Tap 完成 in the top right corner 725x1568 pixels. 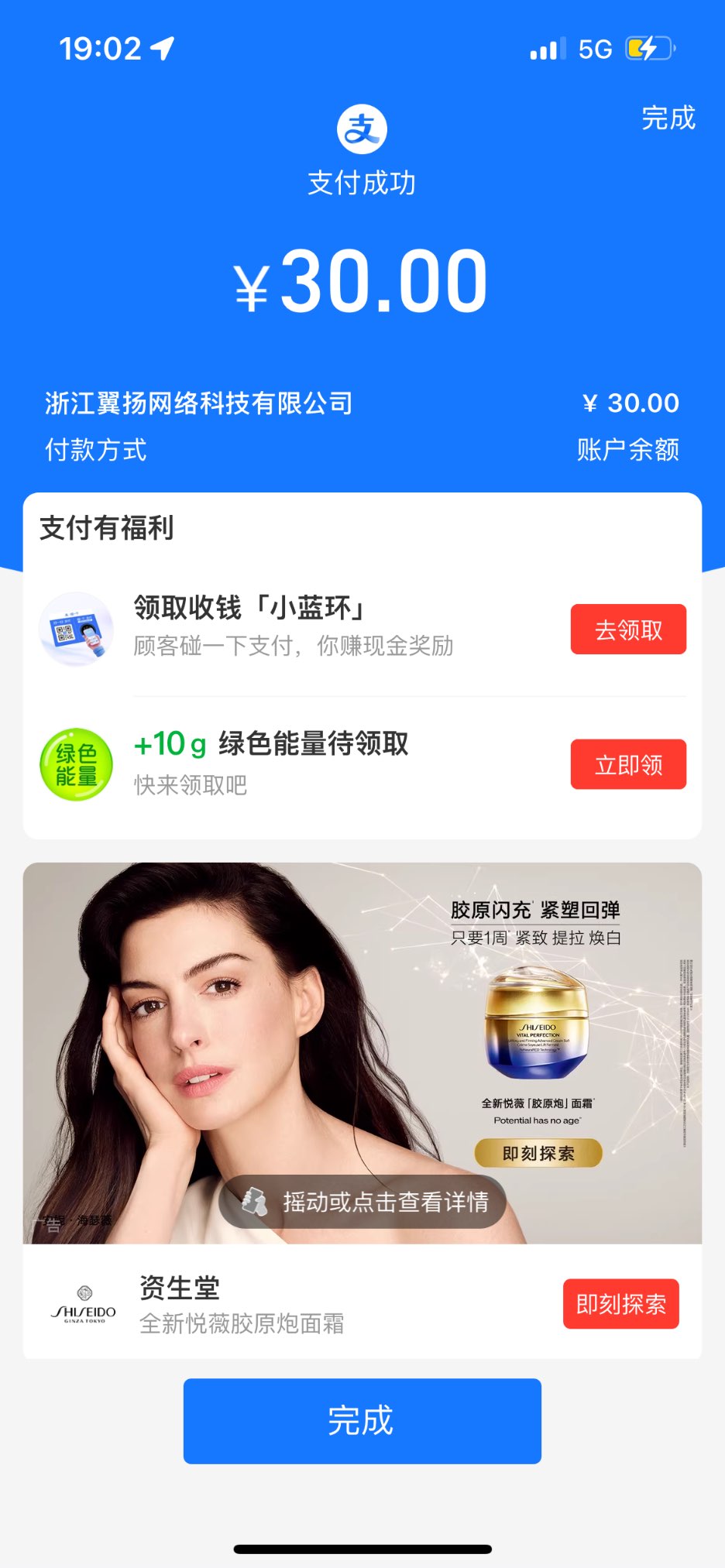click(668, 118)
